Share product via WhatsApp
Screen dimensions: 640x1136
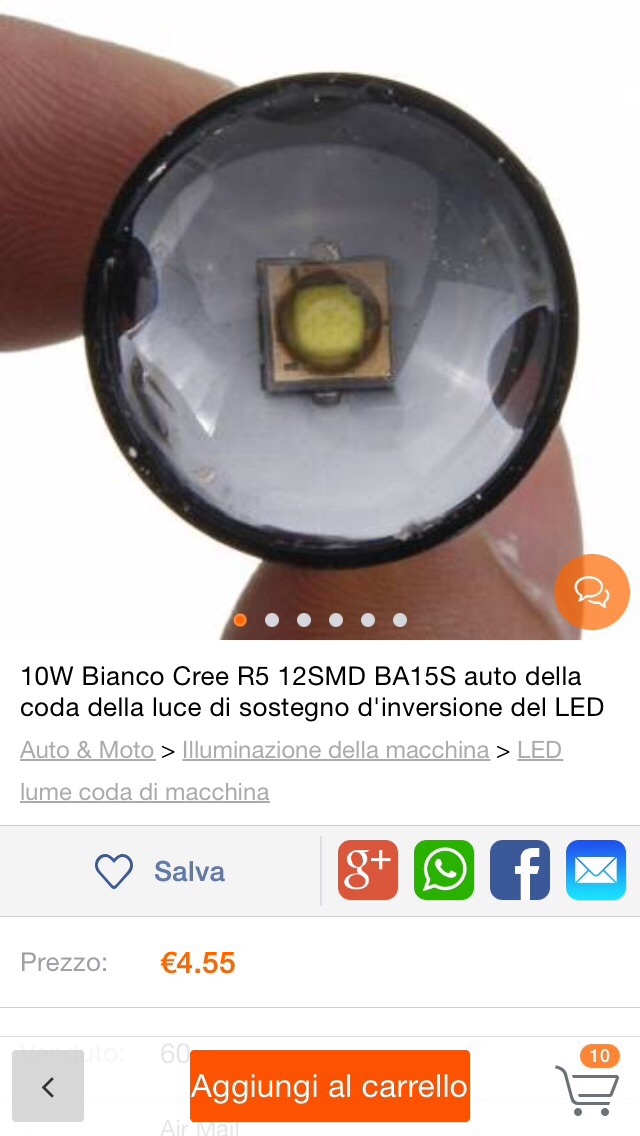[x=444, y=870]
